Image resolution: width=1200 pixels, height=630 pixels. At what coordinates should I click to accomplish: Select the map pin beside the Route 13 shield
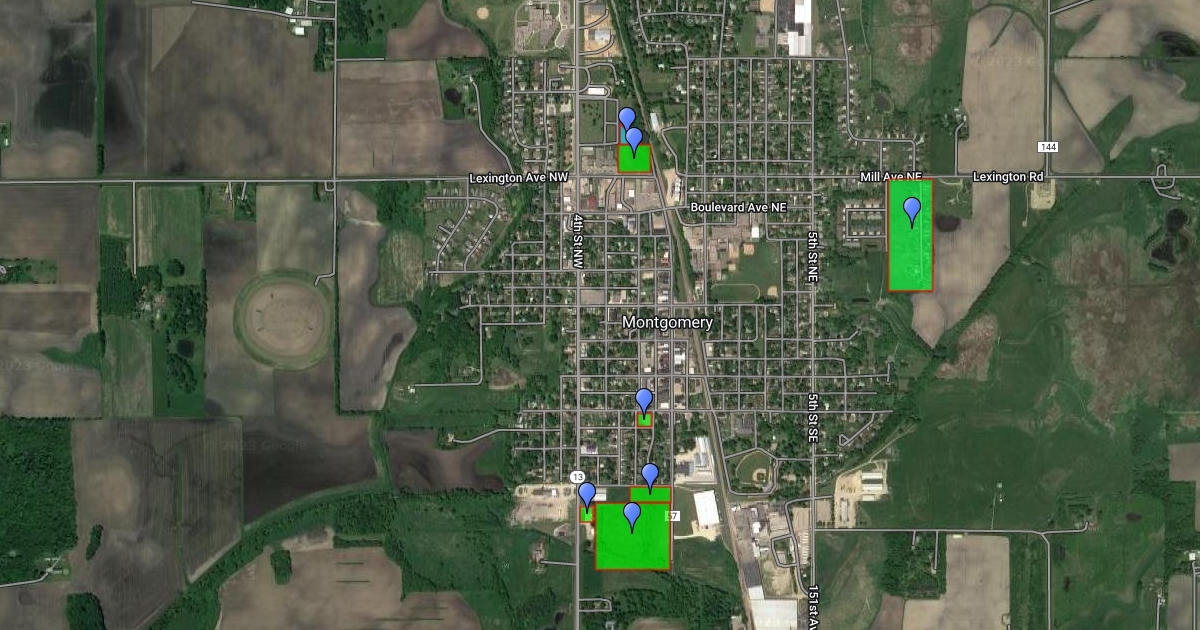pos(587,494)
